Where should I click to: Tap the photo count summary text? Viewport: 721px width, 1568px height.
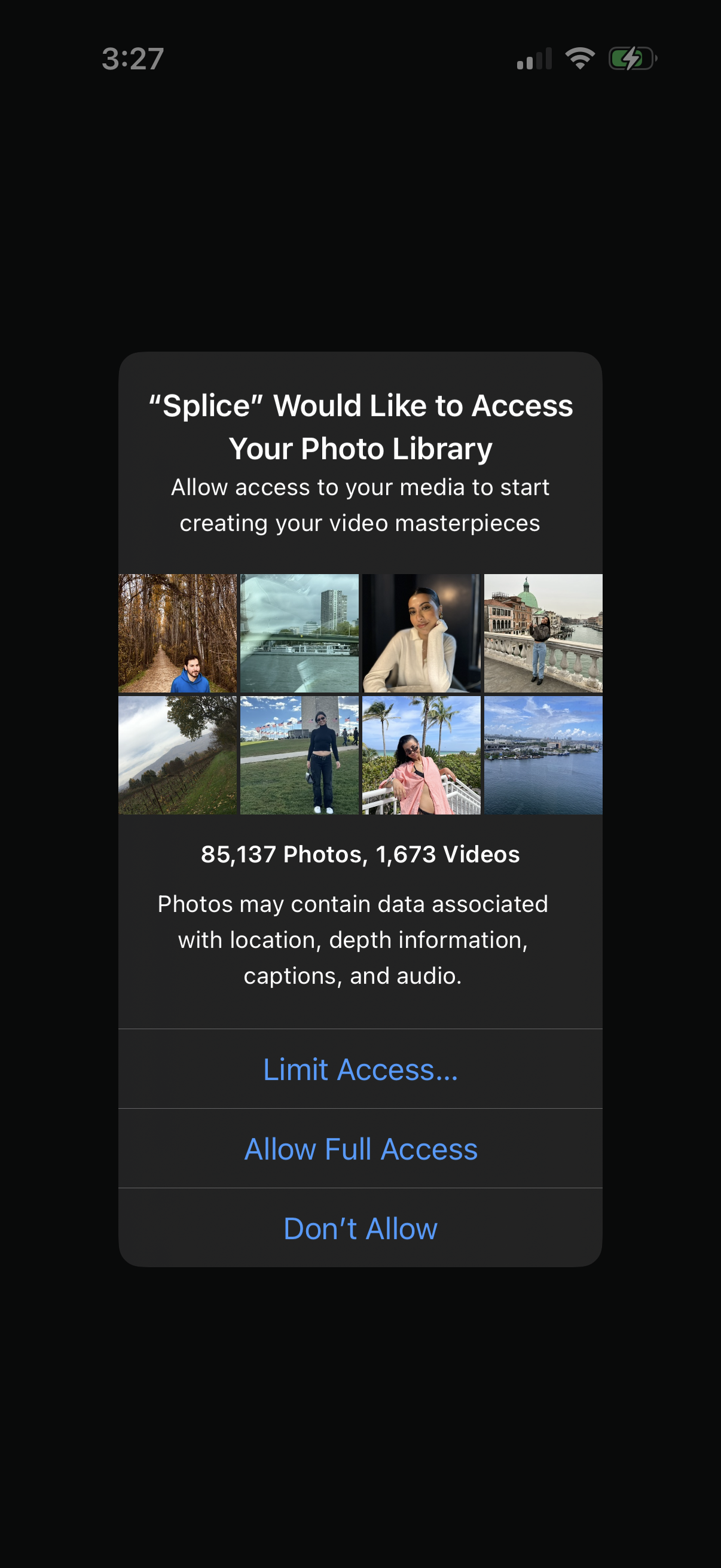pyautogui.click(x=360, y=855)
